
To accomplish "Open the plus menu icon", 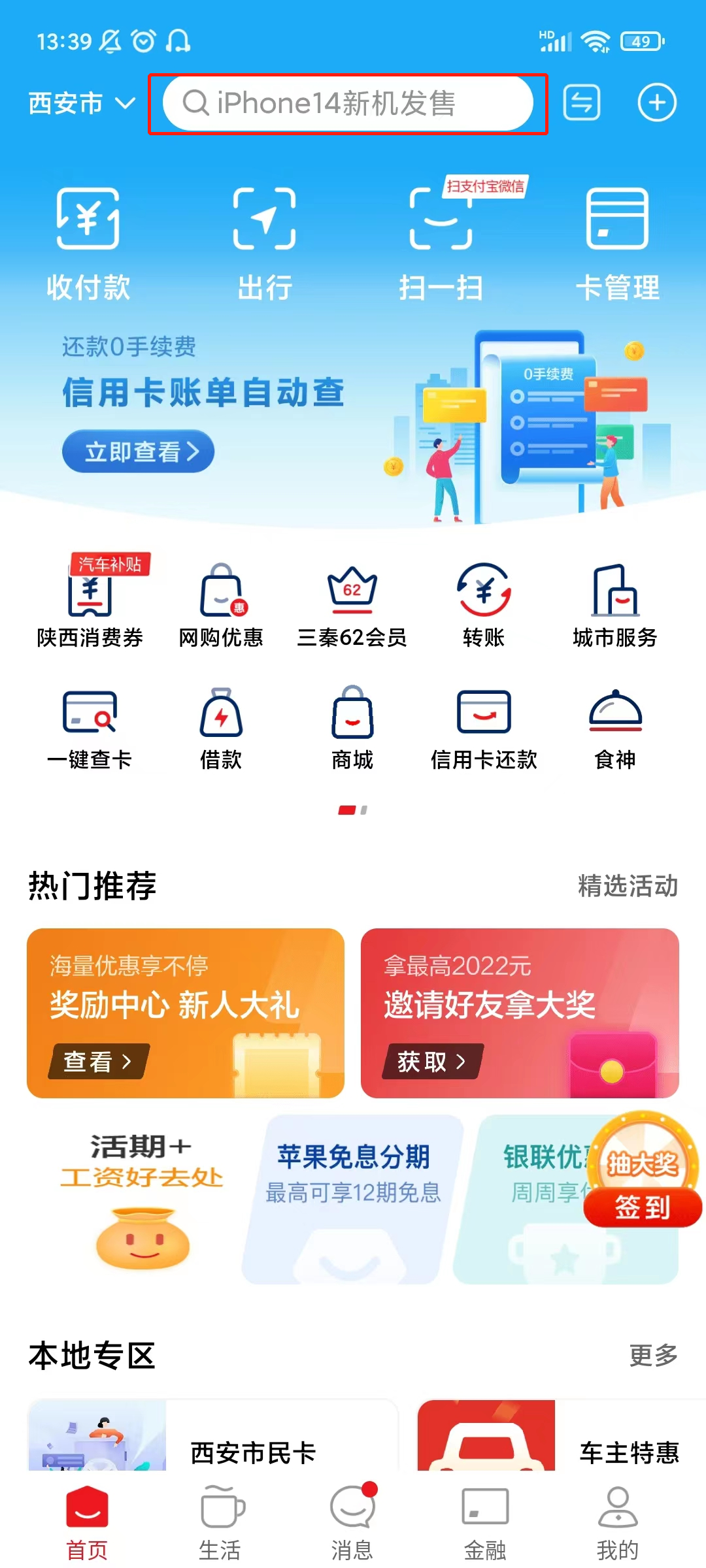I will (x=656, y=103).
